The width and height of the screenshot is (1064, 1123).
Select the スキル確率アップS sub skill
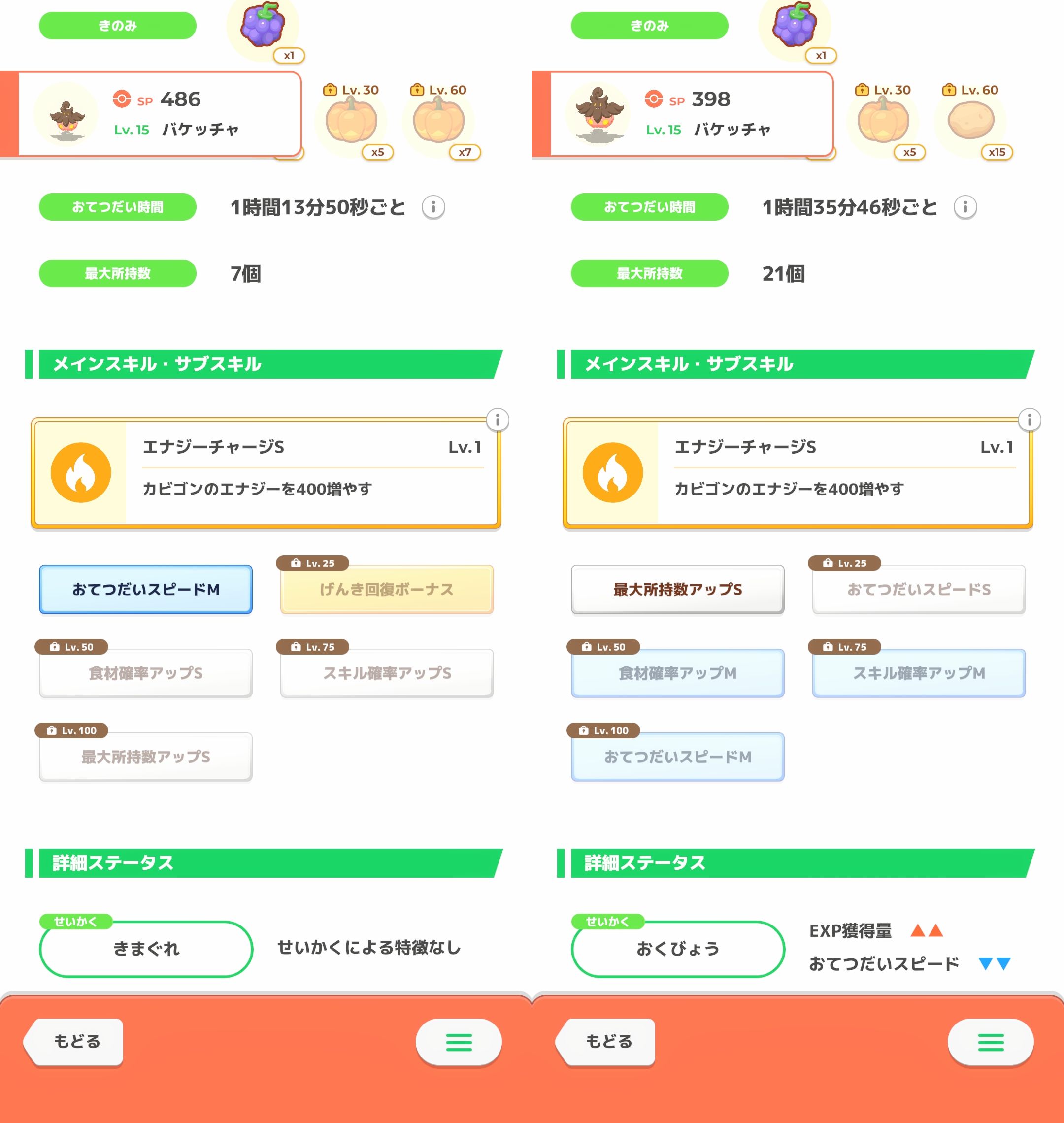tap(387, 673)
